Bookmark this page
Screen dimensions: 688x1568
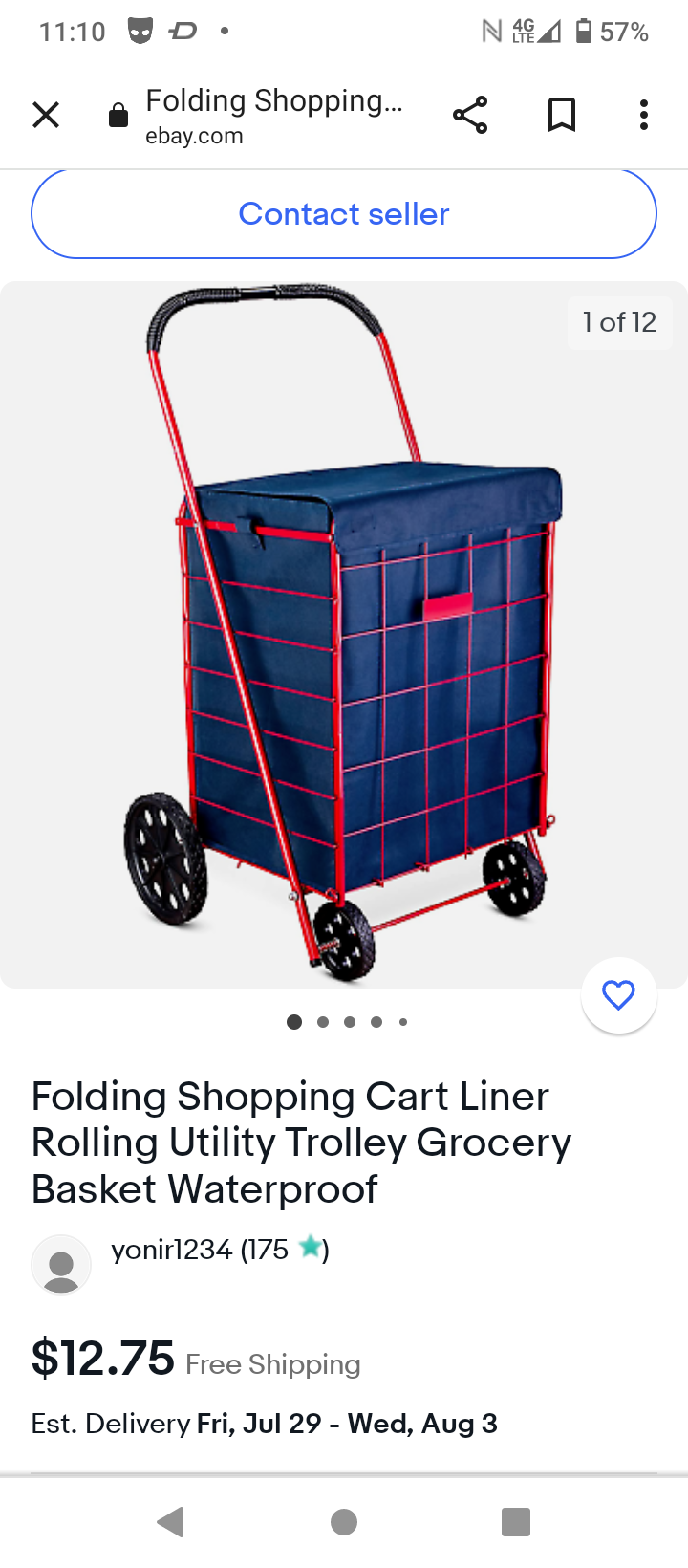(562, 116)
